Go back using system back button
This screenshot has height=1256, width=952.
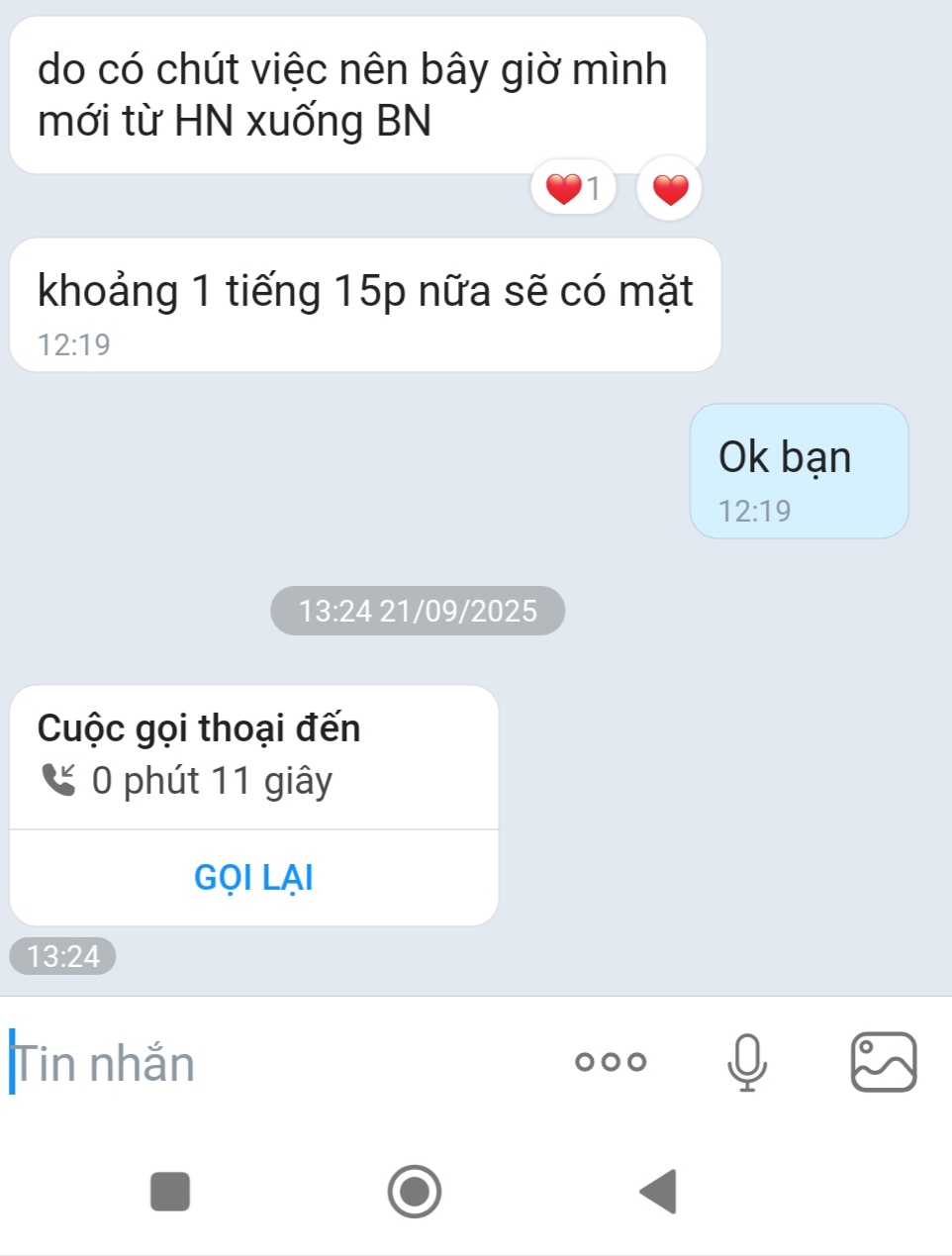[x=658, y=1191]
